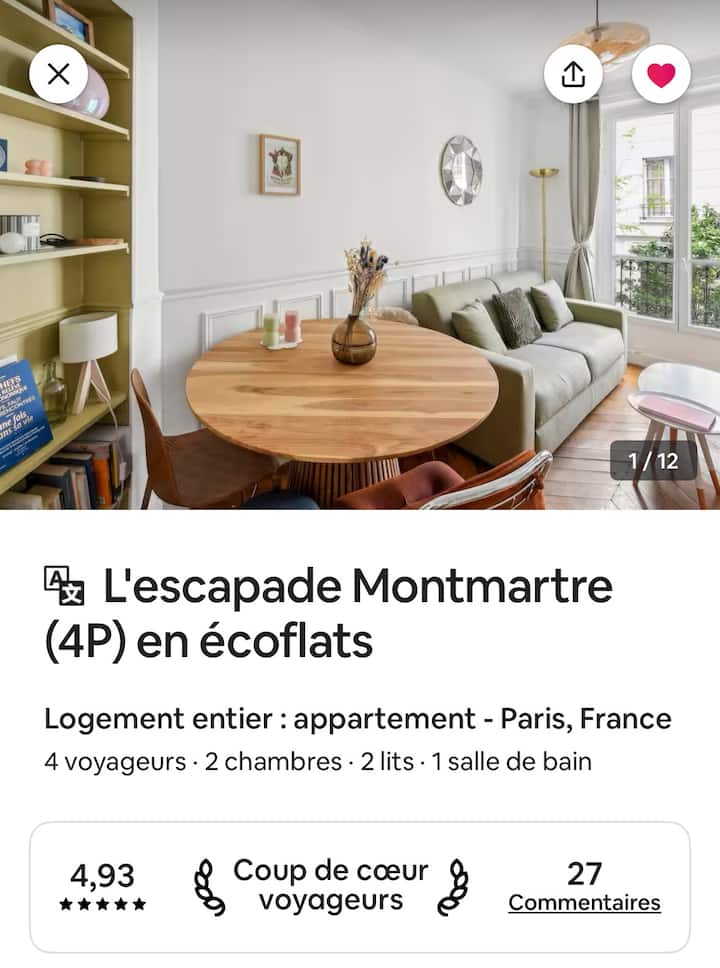Tap the close X over the photo
This screenshot has height=968, width=720.
[61, 72]
